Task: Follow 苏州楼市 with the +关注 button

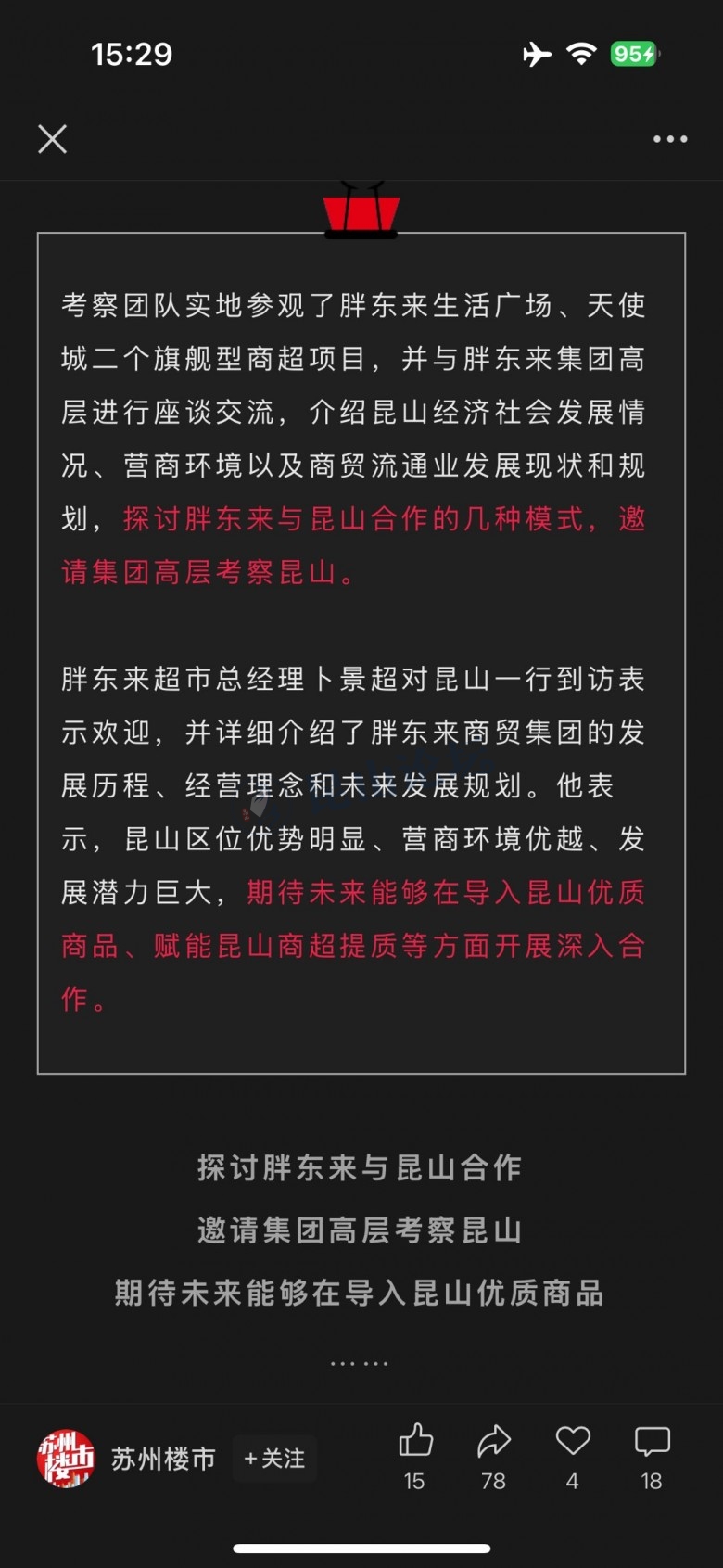Action: tap(274, 1459)
